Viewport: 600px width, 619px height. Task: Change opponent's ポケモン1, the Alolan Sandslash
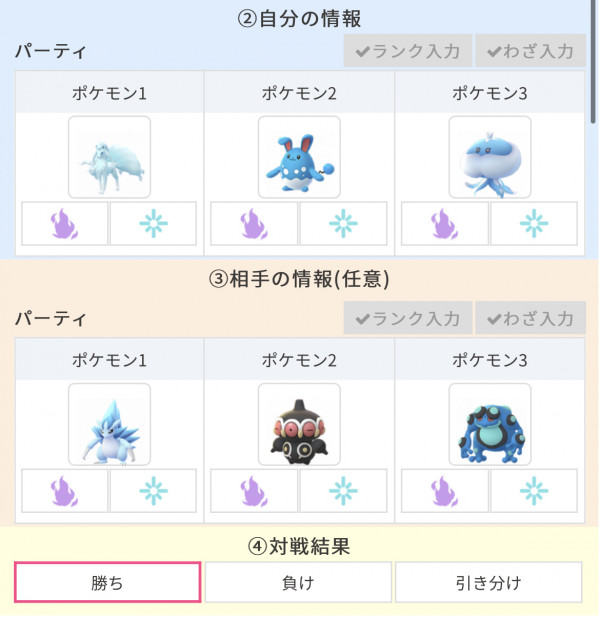click(109, 424)
